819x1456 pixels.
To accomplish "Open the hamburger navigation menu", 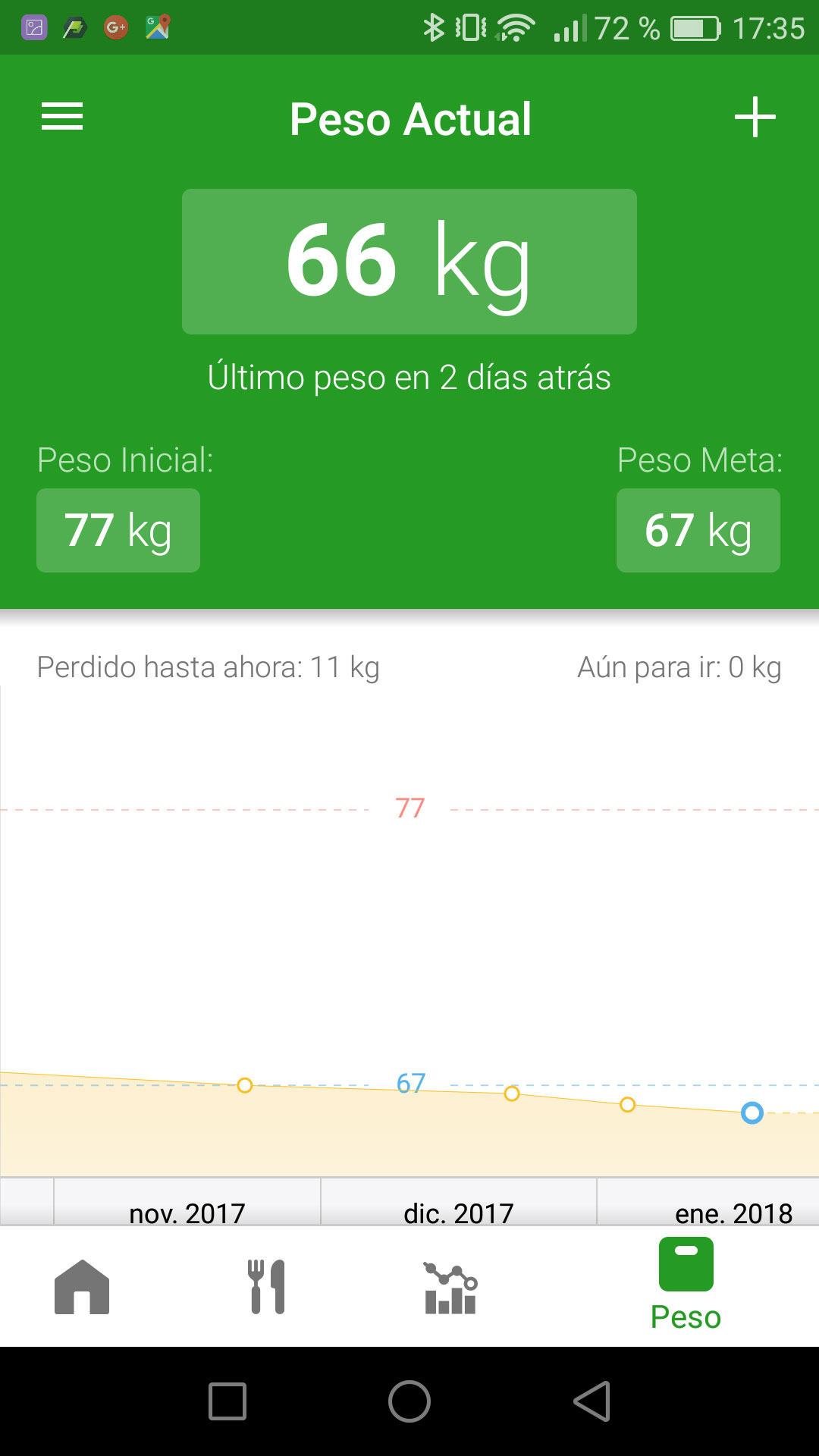I will [x=62, y=117].
